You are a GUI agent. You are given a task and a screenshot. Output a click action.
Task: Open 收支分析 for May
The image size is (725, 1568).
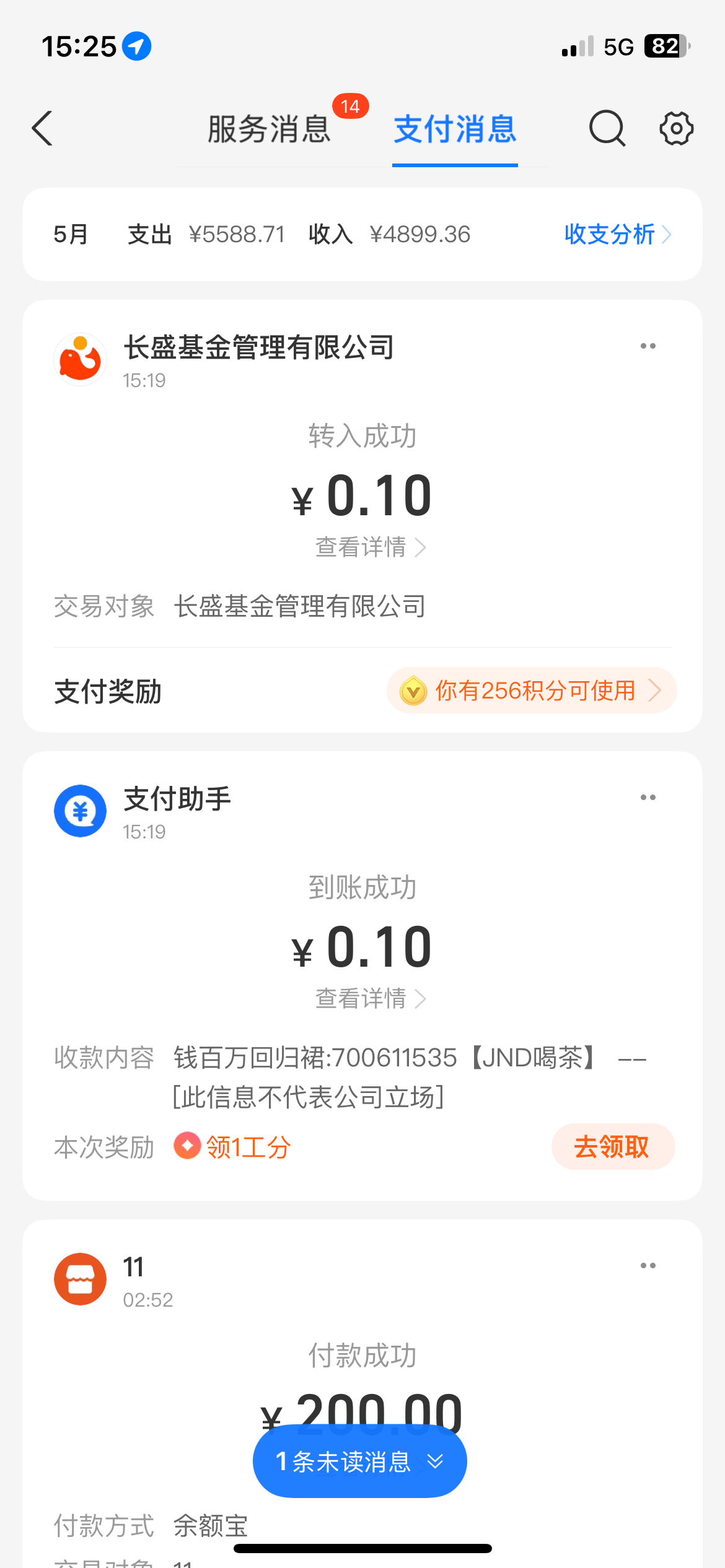pyautogui.click(x=617, y=235)
